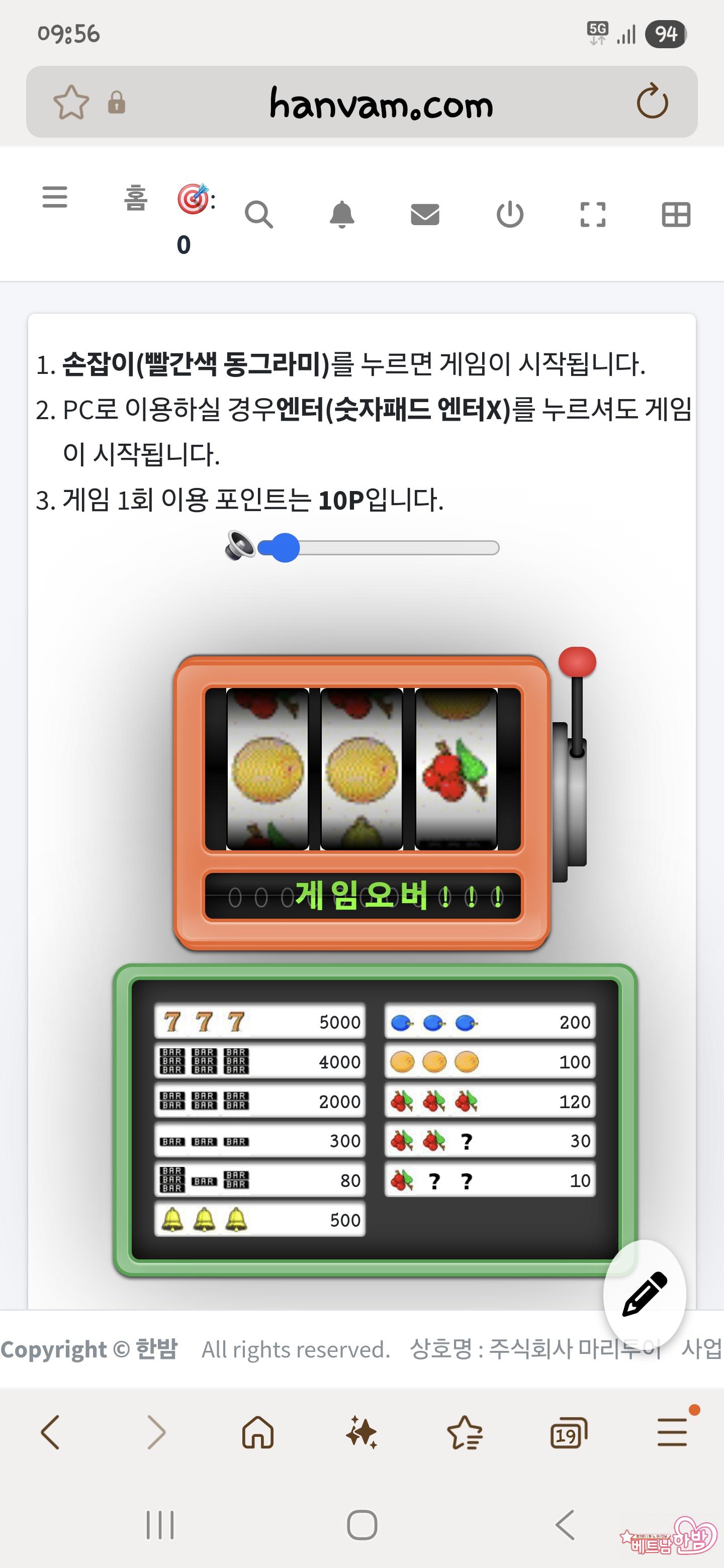
Task: Open the site search magnifier
Action: [259, 215]
